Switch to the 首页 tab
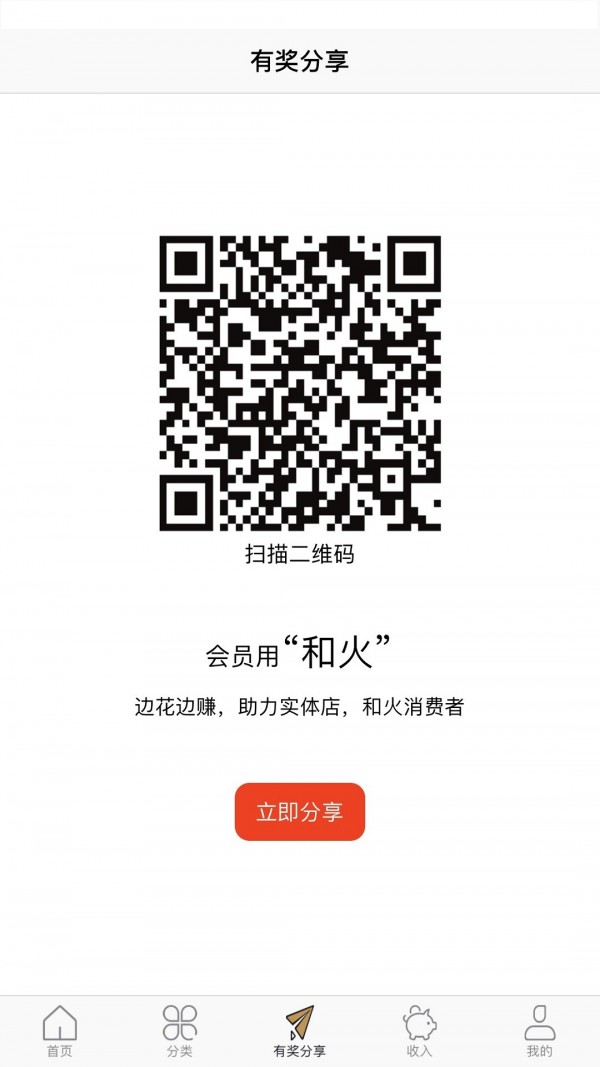Screen dimensions: 600x1067 point(60,1031)
